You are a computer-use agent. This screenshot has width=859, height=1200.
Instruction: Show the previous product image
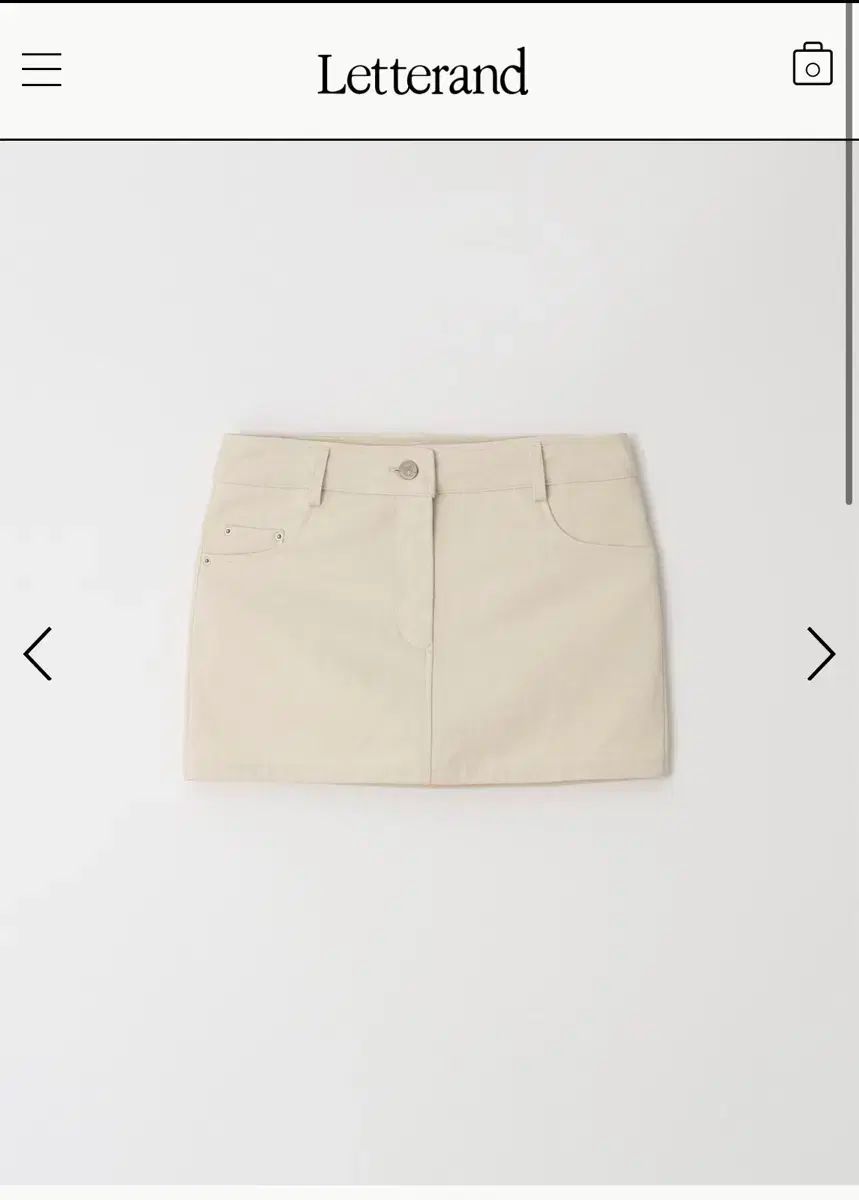tap(38, 654)
